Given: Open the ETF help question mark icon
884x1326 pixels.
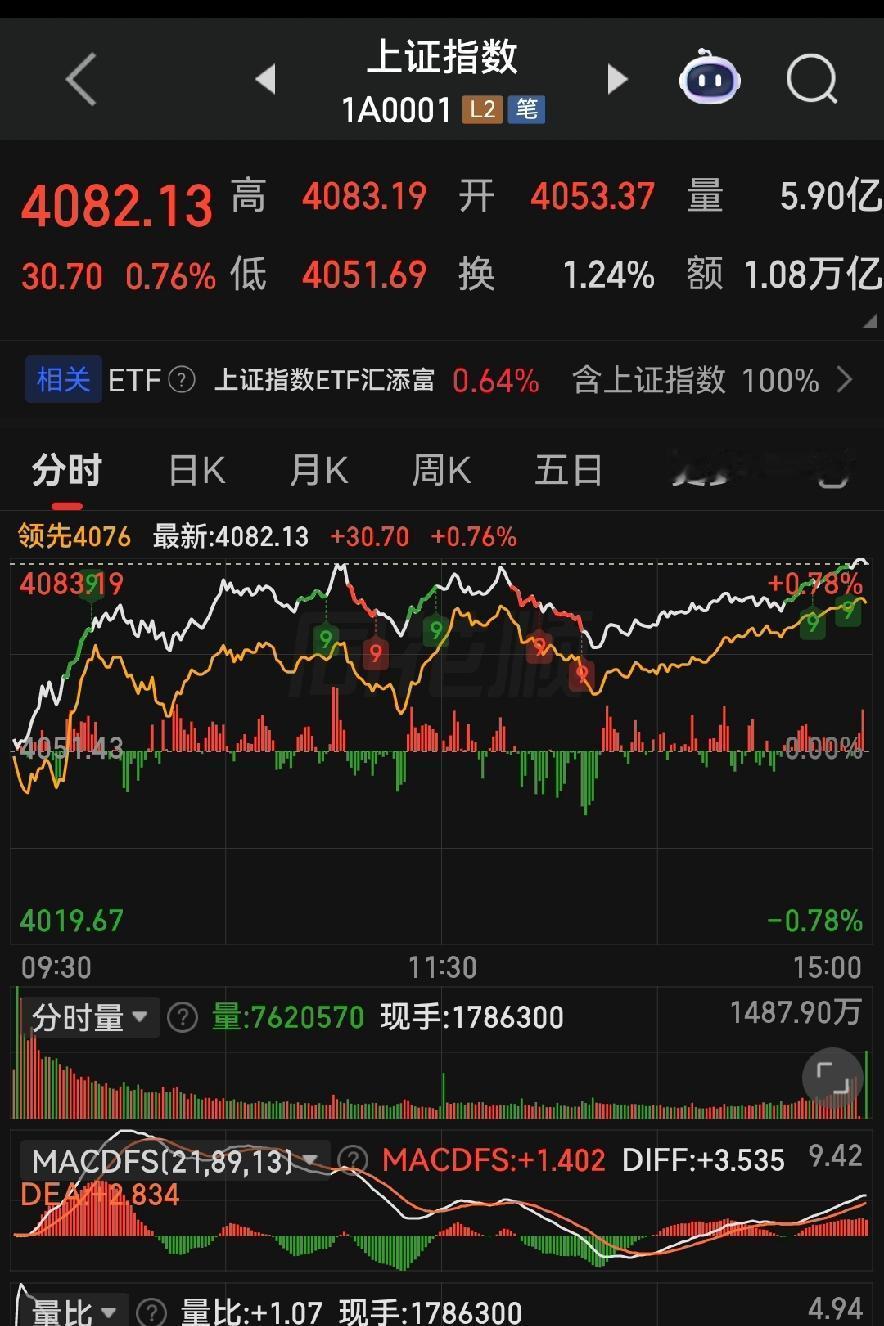Looking at the screenshot, I should click(x=182, y=380).
